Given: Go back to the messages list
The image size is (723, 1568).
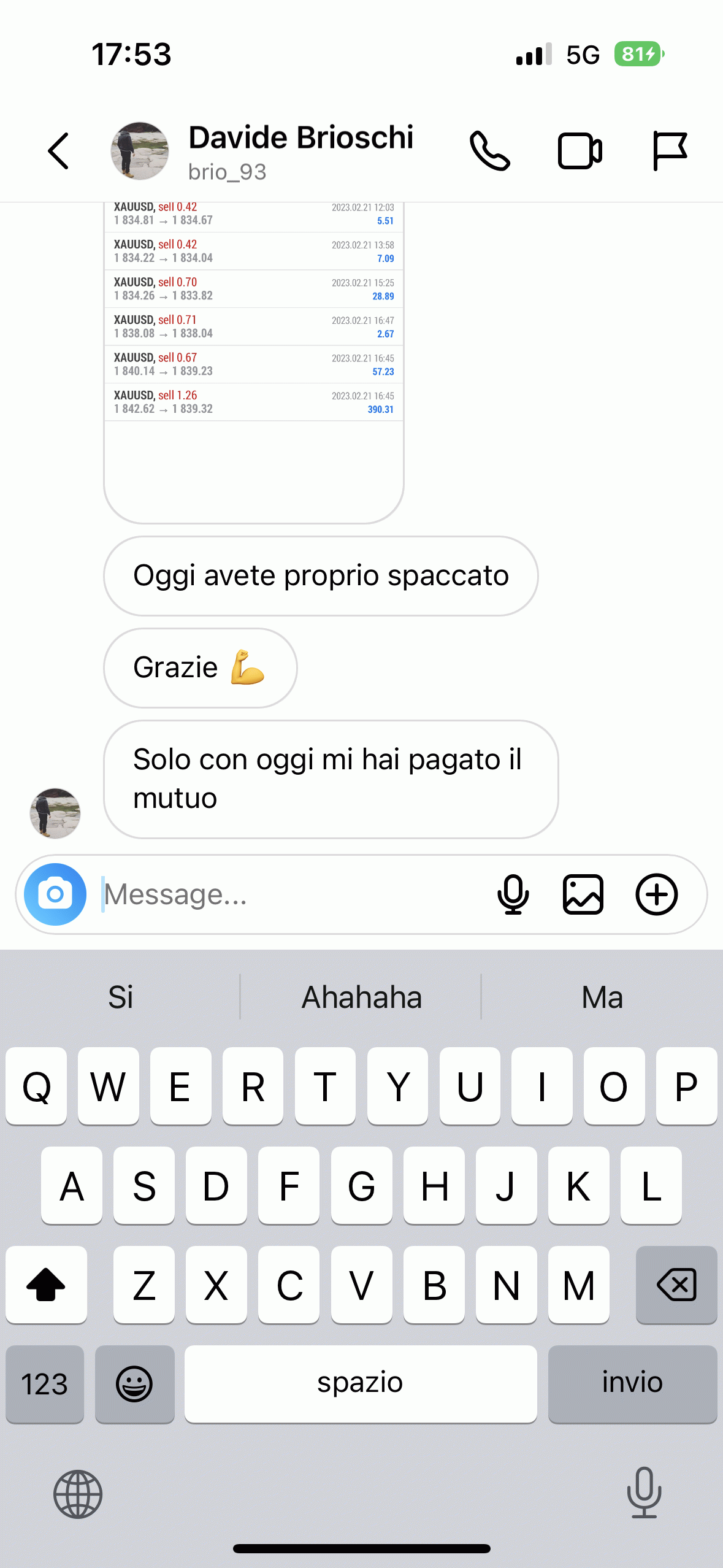Looking at the screenshot, I should coord(59,151).
